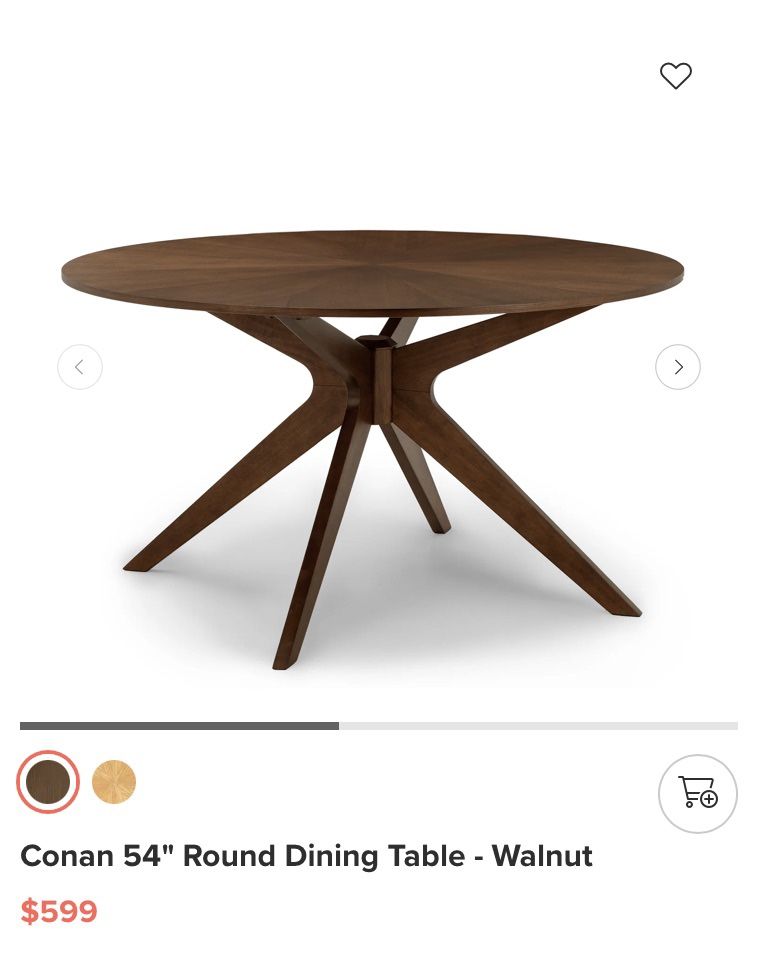This screenshot has height=968, width=764.
Task: Go to the previous product image
Action: click(80, 367)
